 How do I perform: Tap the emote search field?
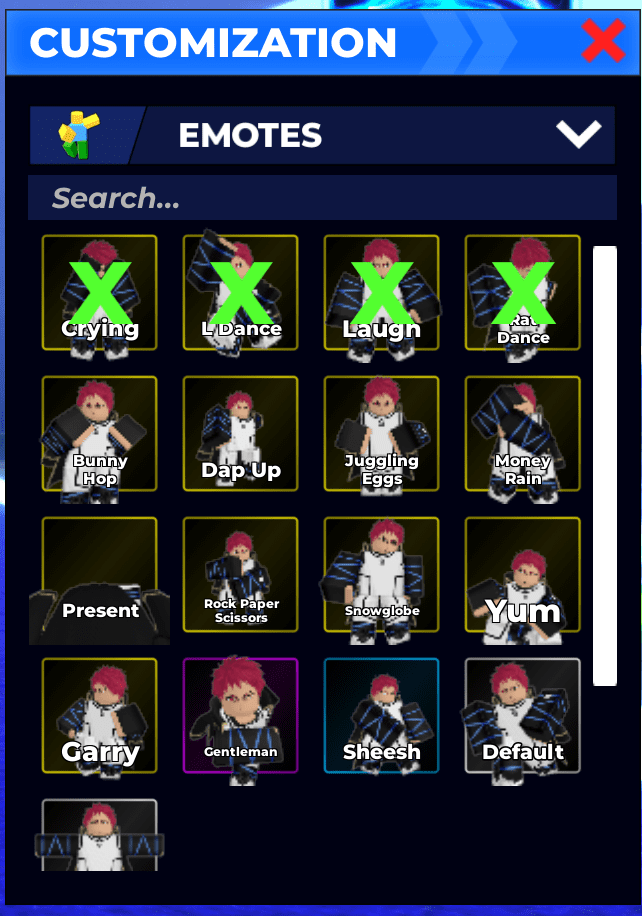322,198
